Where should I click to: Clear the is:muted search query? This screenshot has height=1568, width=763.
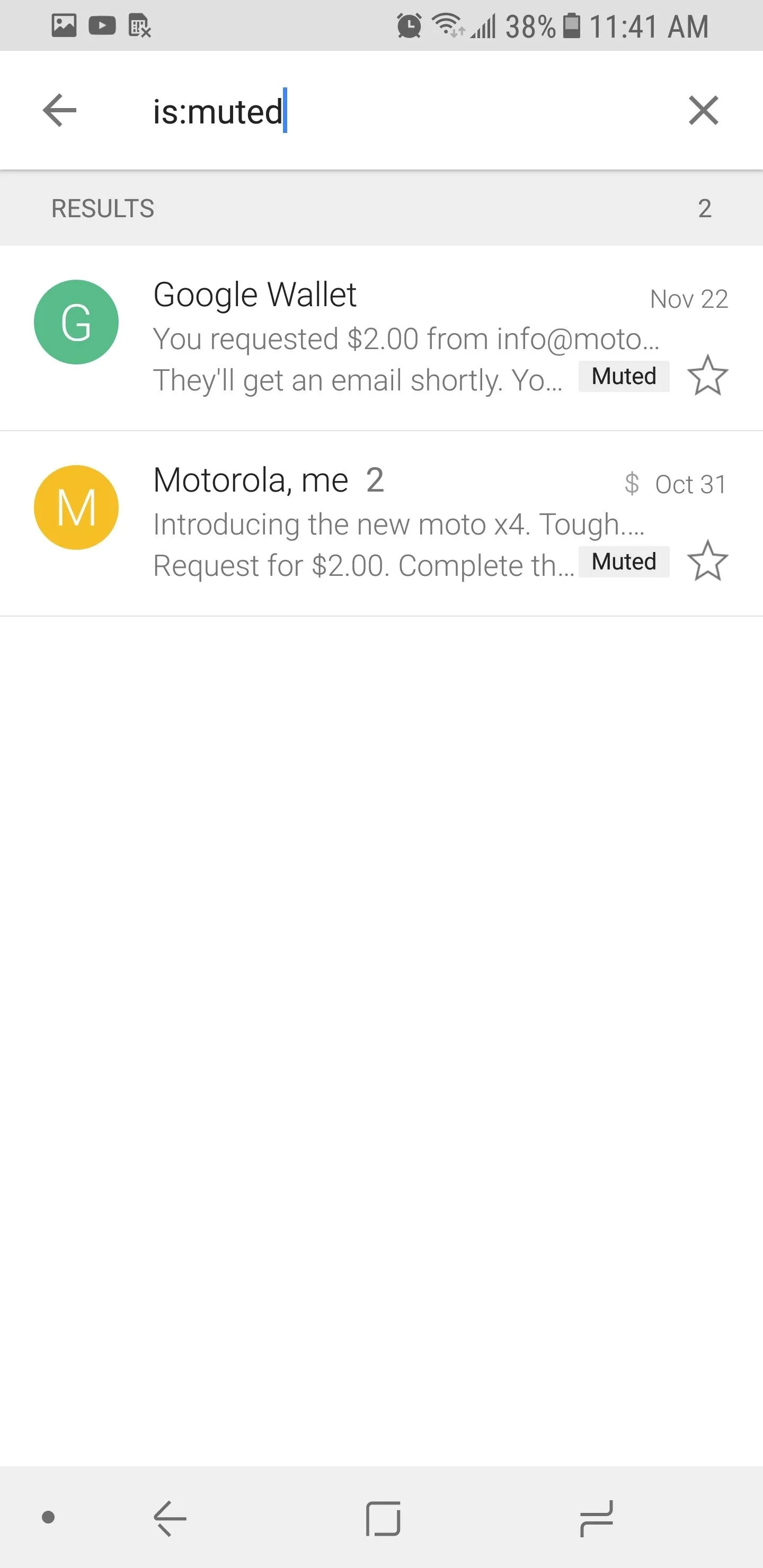(703, 111)
